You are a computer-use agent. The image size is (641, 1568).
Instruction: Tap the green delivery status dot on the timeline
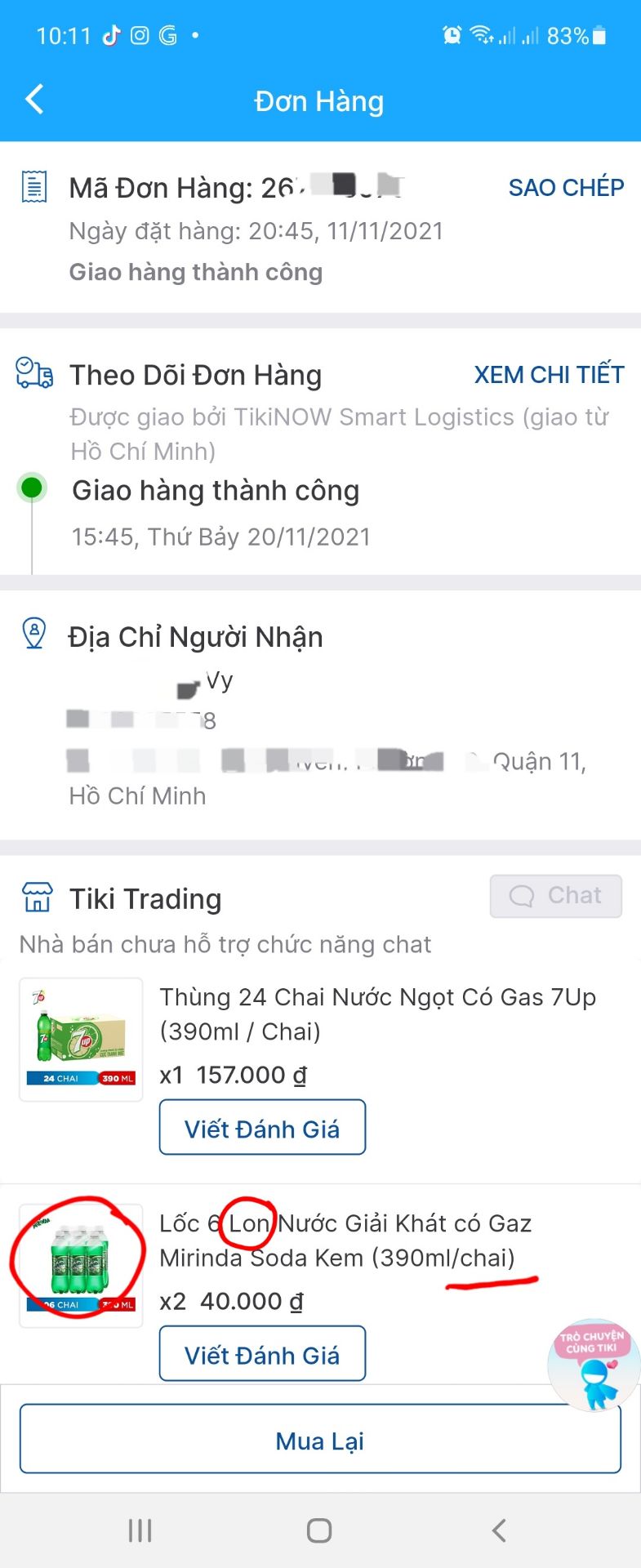(x=31, y=487)
